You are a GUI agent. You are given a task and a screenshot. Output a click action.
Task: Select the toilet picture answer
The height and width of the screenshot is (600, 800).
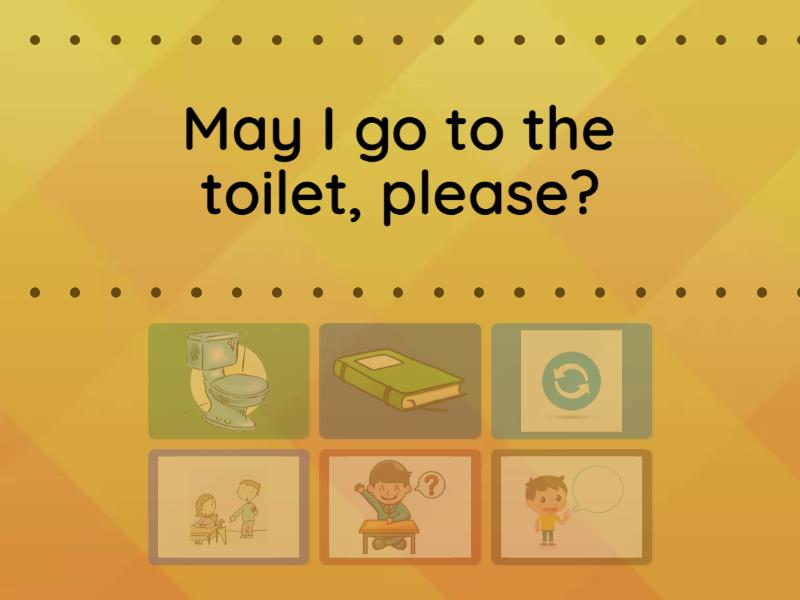tap(229, 381)
